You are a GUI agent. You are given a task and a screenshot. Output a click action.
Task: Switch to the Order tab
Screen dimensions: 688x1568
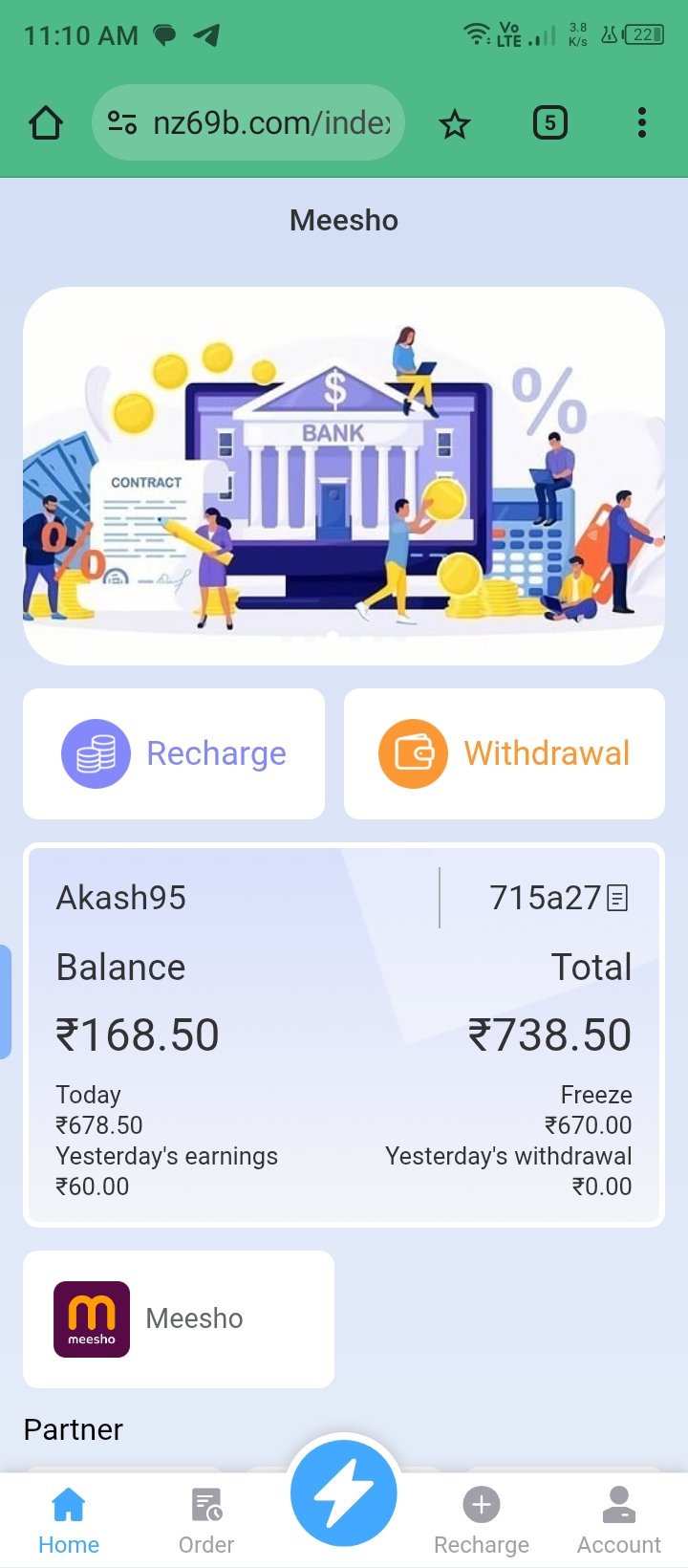point(206,1520)
